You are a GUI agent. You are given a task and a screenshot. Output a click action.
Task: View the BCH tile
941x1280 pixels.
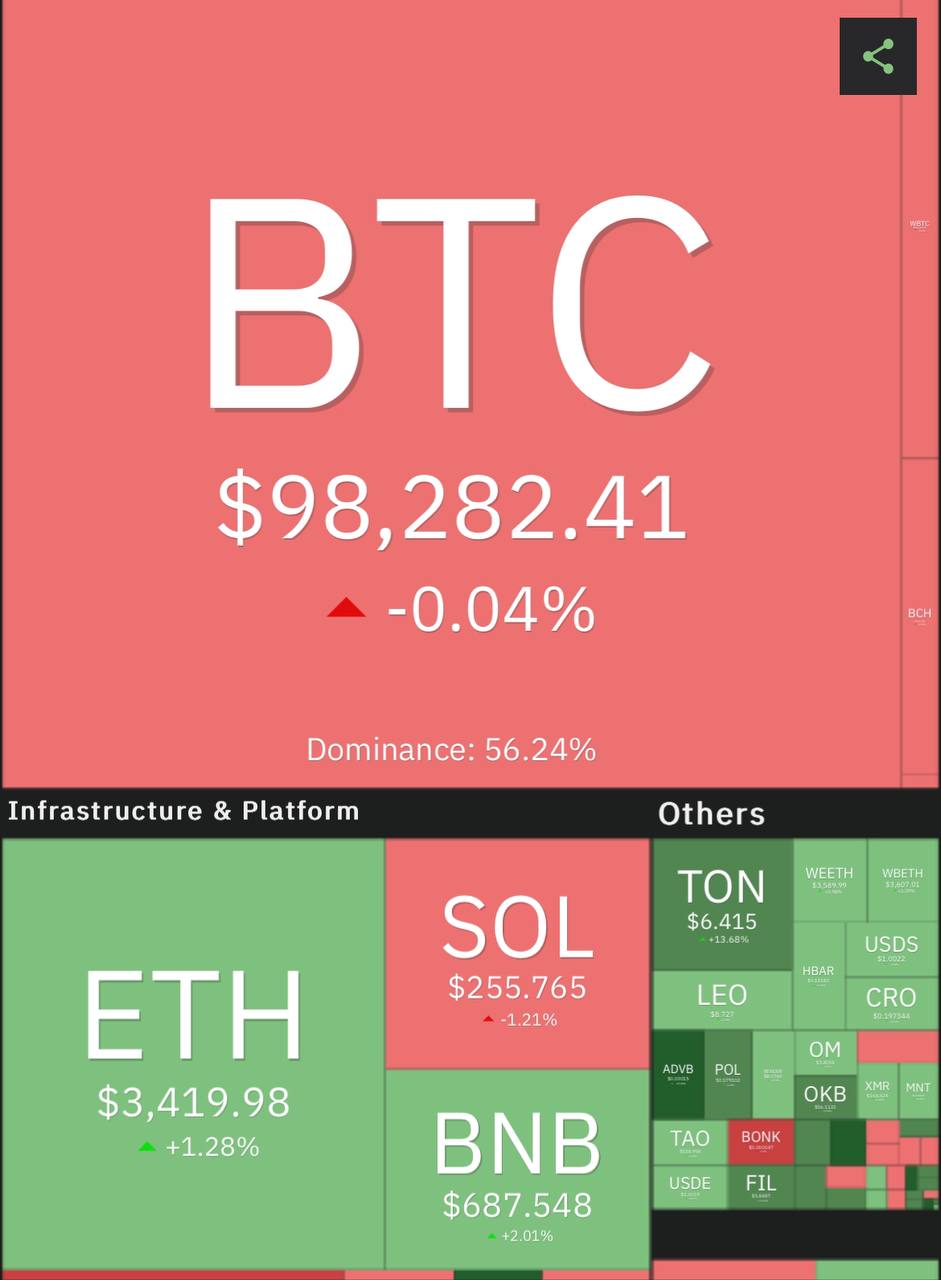point(919,616)
